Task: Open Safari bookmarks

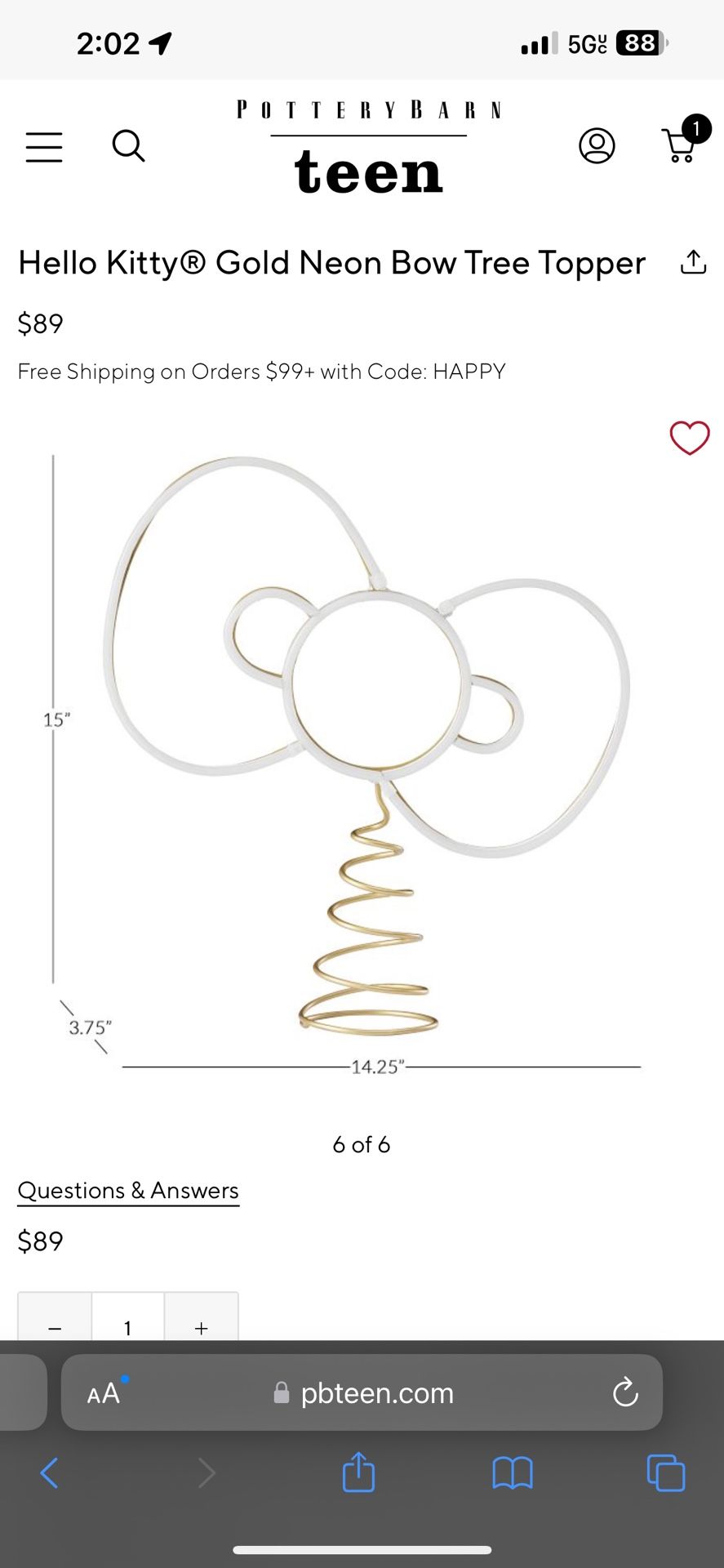Action: tap(513, 1473)
